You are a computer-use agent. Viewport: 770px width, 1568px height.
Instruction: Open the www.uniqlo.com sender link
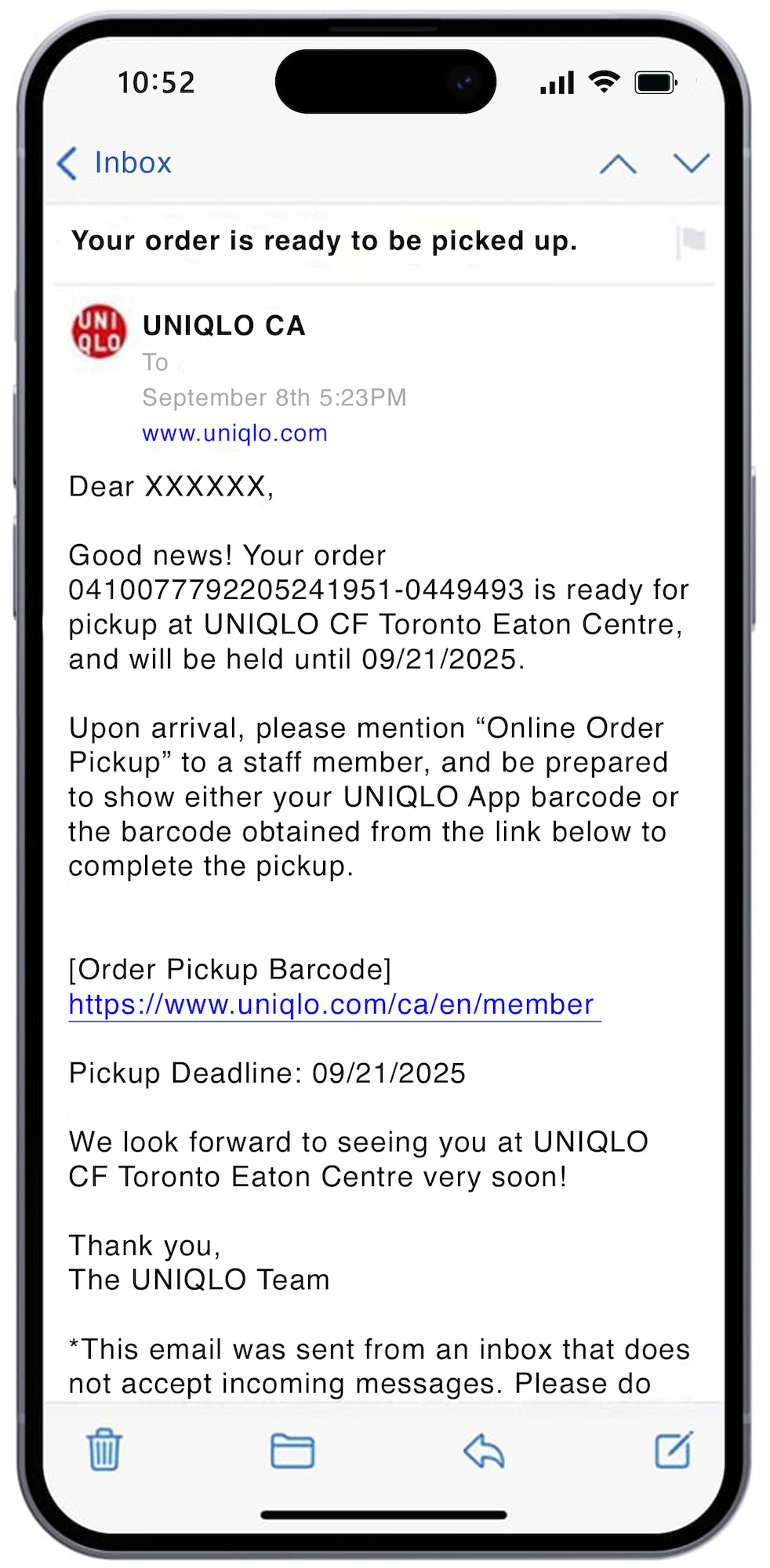coord(234,433)
